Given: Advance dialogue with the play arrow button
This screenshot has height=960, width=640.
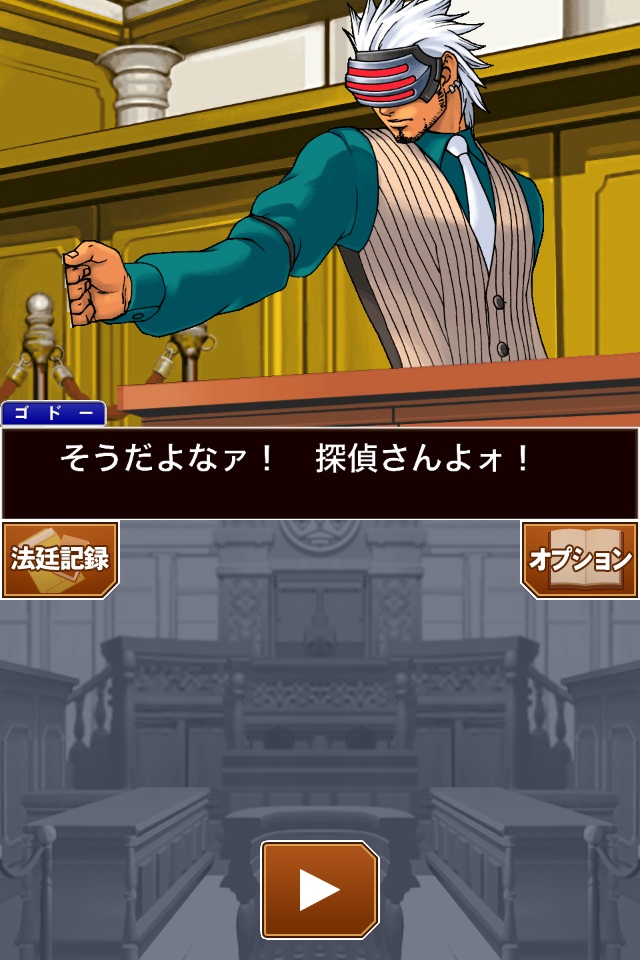Looking at the screenshot, I should 320,889.
